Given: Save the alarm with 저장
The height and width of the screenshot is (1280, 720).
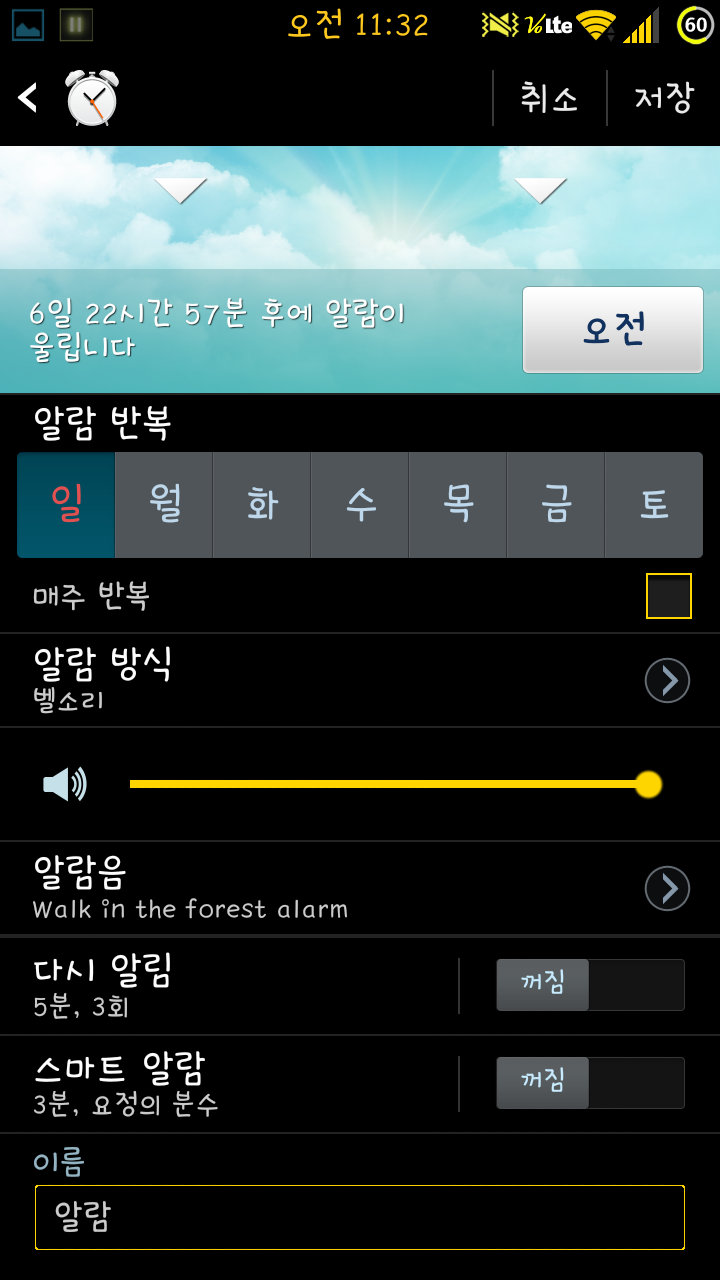Looking at the screenshot, I should [x=664, y=98].
